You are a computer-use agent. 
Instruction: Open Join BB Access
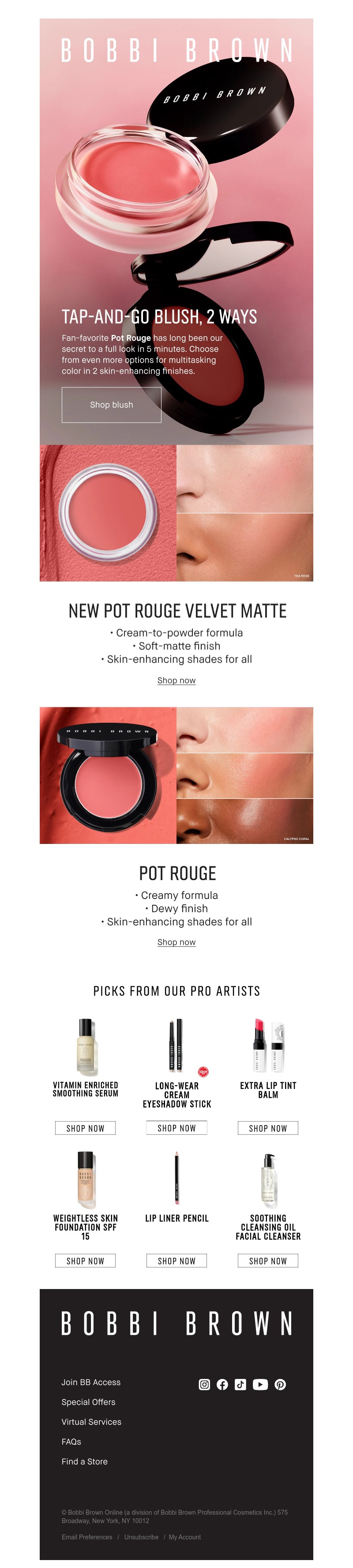point(91,1382)
